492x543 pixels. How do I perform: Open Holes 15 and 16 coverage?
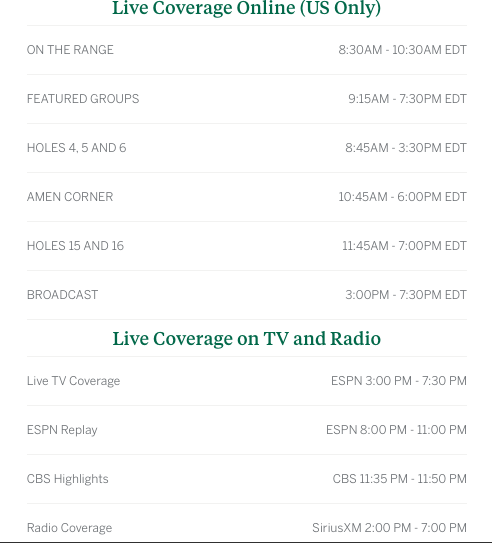247,246
